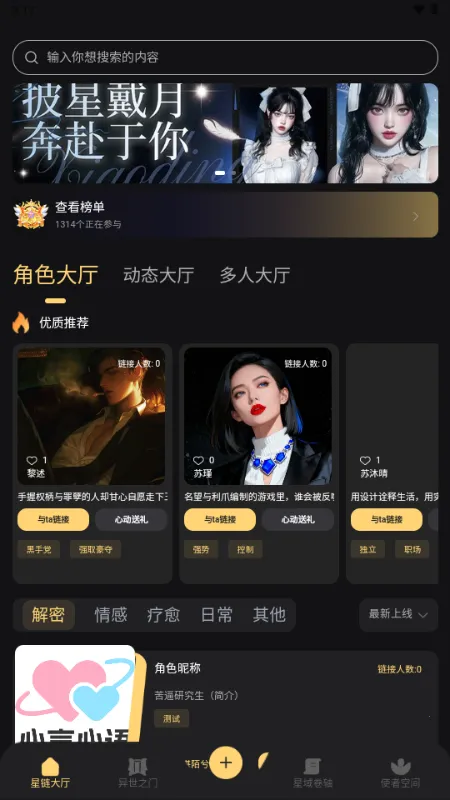Open 苏瑾's character card

point(258,416)
